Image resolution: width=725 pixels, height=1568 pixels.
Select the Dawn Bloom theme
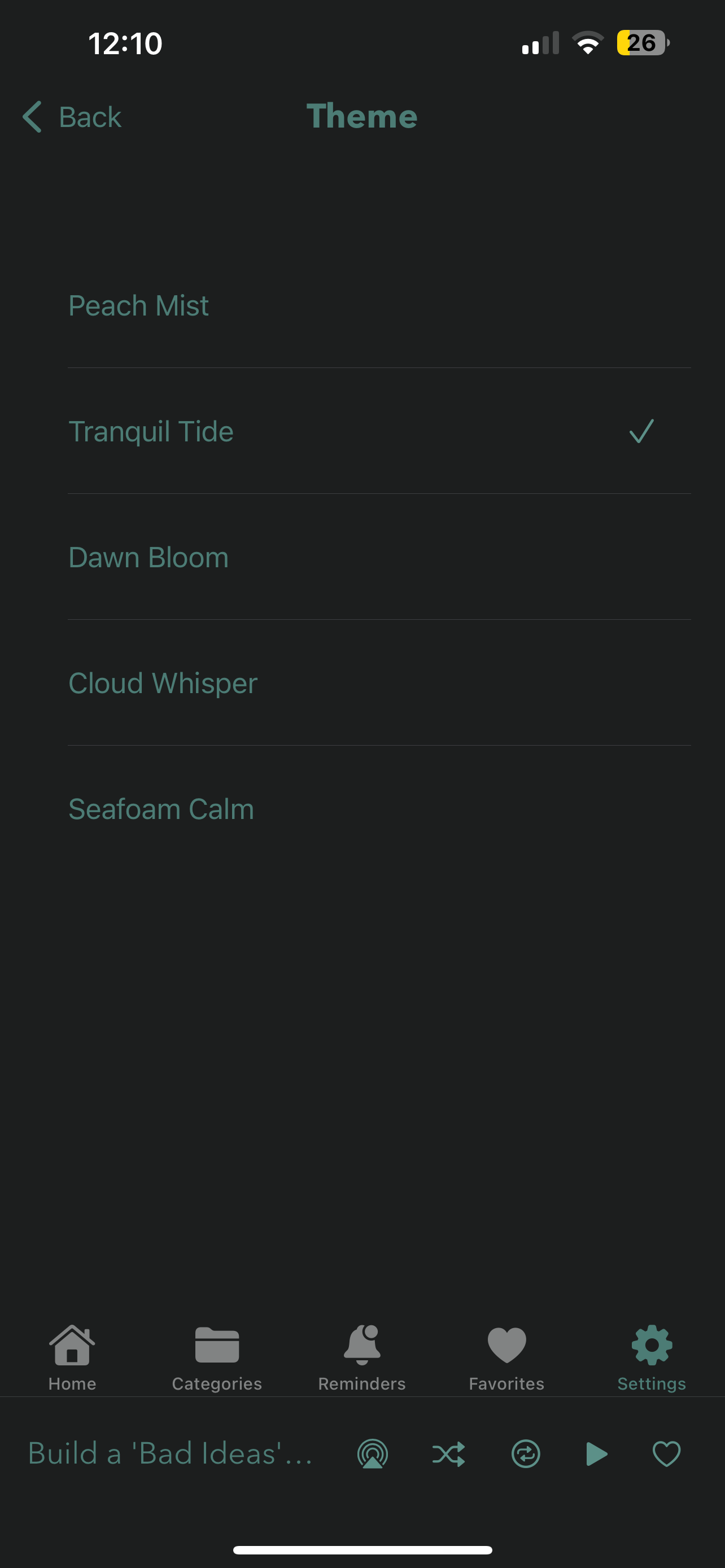point(149,557)
